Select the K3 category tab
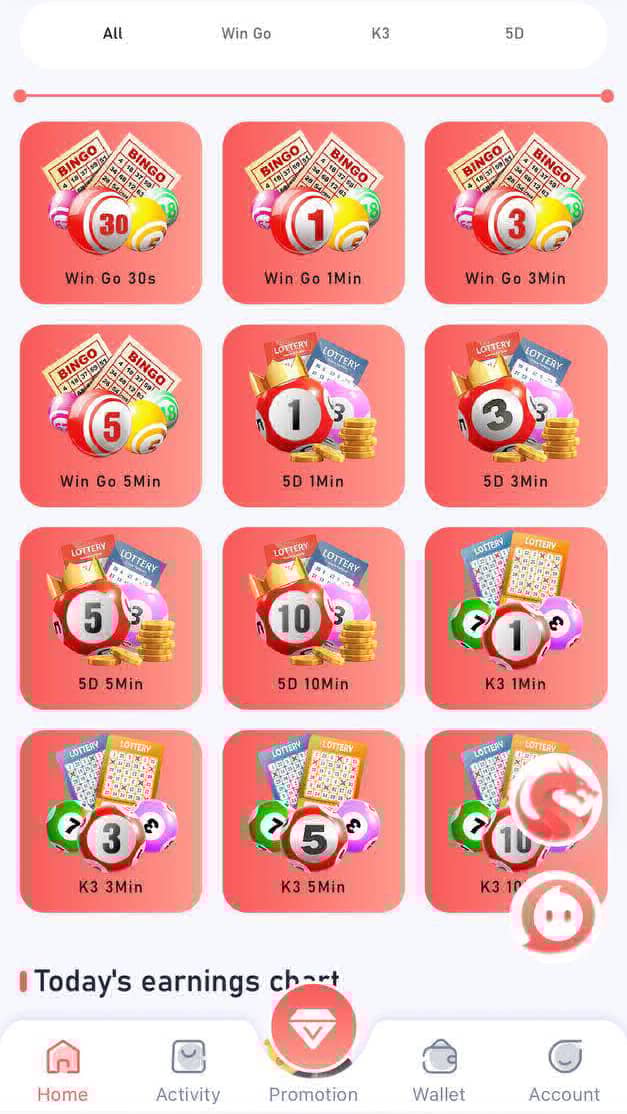Screen dimensions: 627x1114 tap(380, 33)
